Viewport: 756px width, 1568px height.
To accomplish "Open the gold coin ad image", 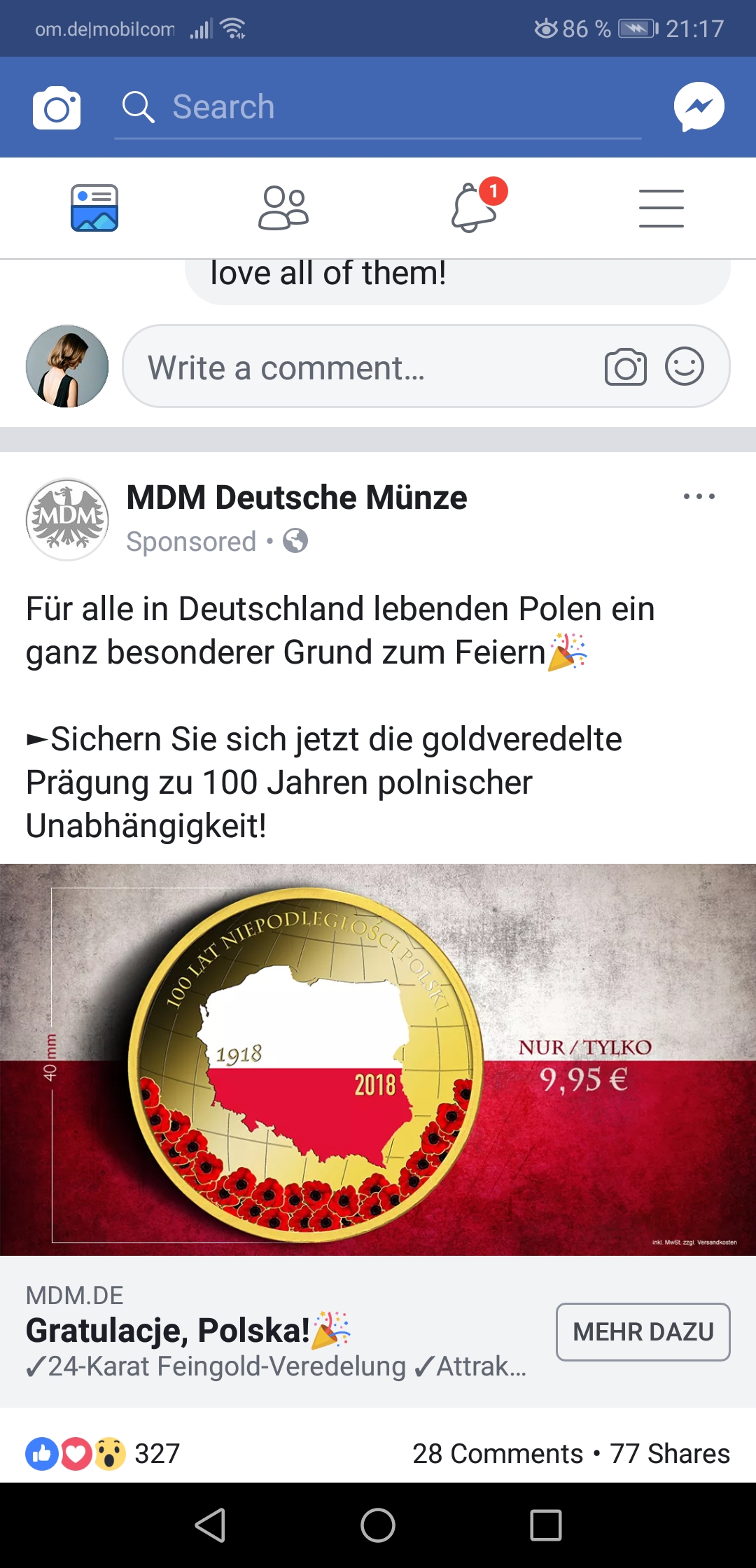I will [x=378, y=1059].
